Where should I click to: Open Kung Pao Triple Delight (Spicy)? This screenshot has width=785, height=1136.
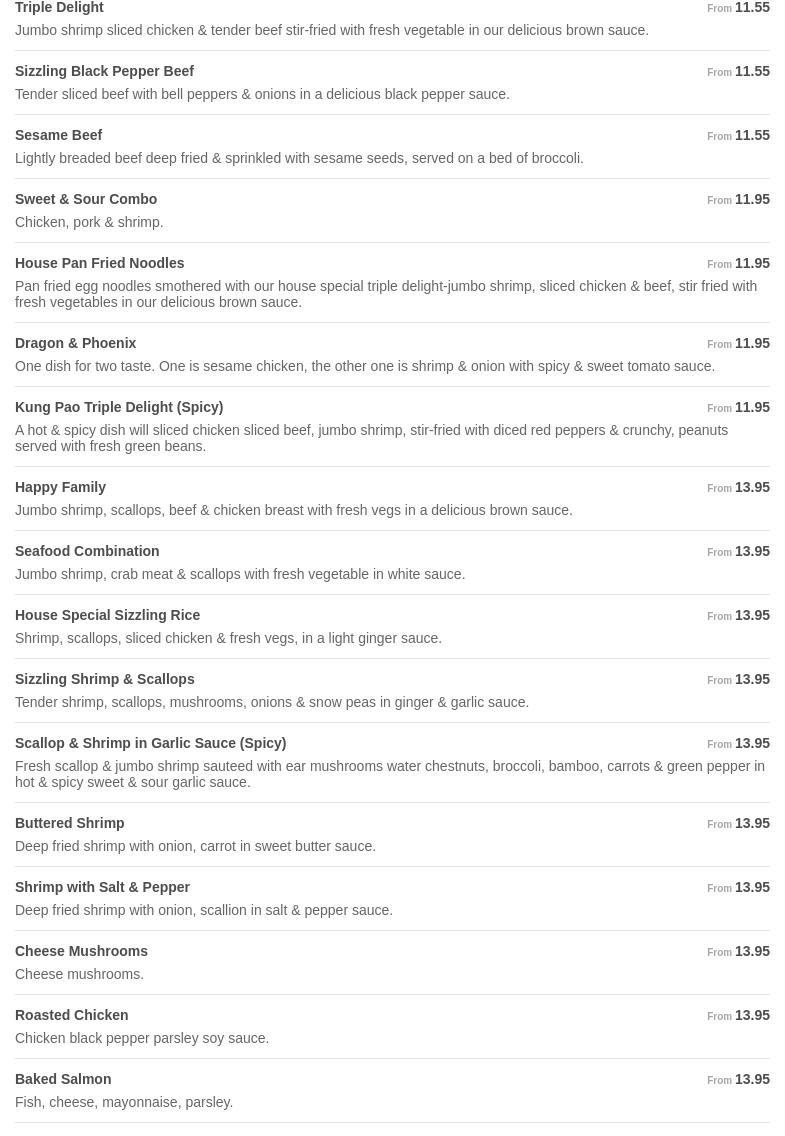tap(119, 408)
